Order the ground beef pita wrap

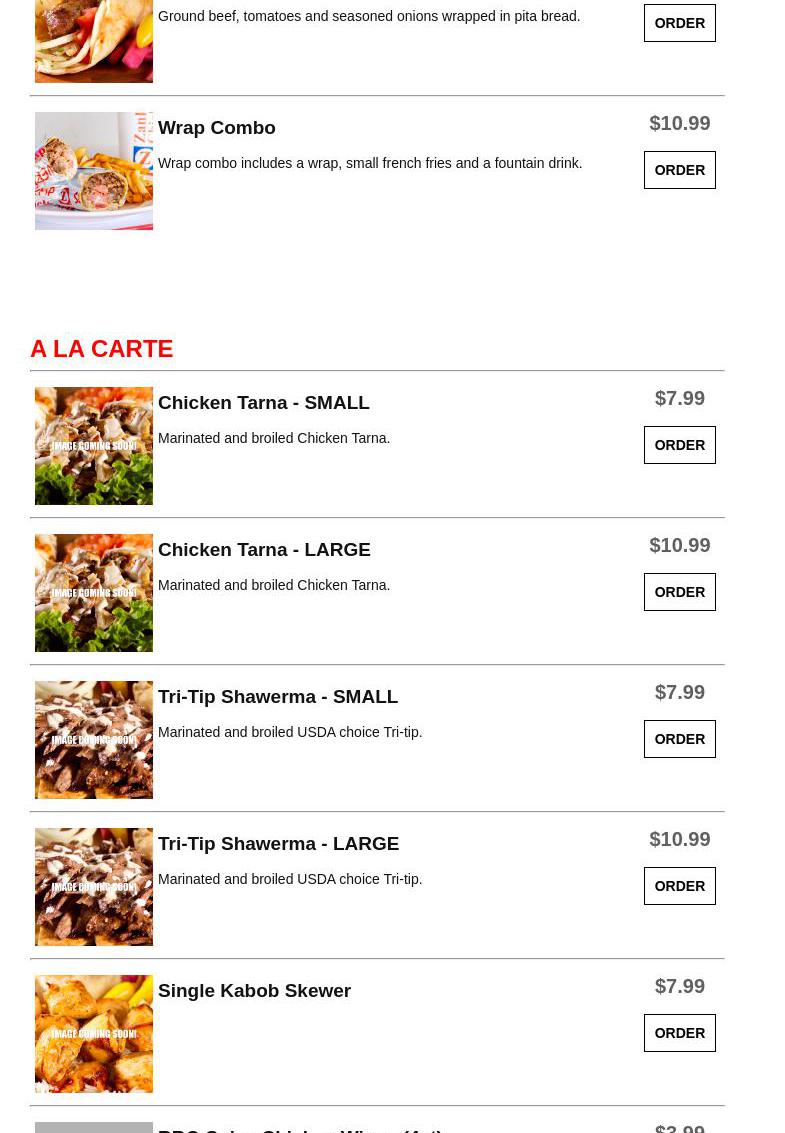click(x=679, y=23)
